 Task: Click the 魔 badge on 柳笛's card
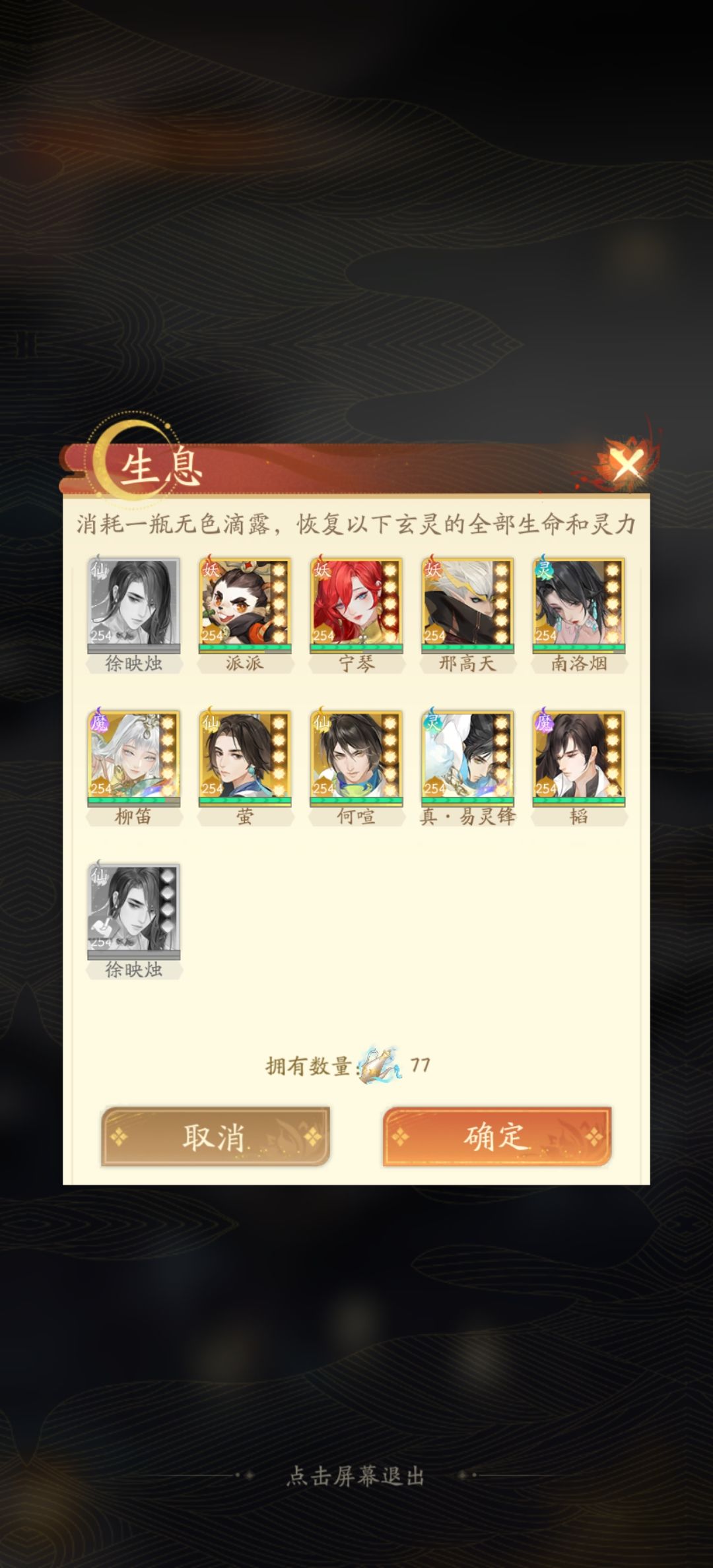(98, 723)
